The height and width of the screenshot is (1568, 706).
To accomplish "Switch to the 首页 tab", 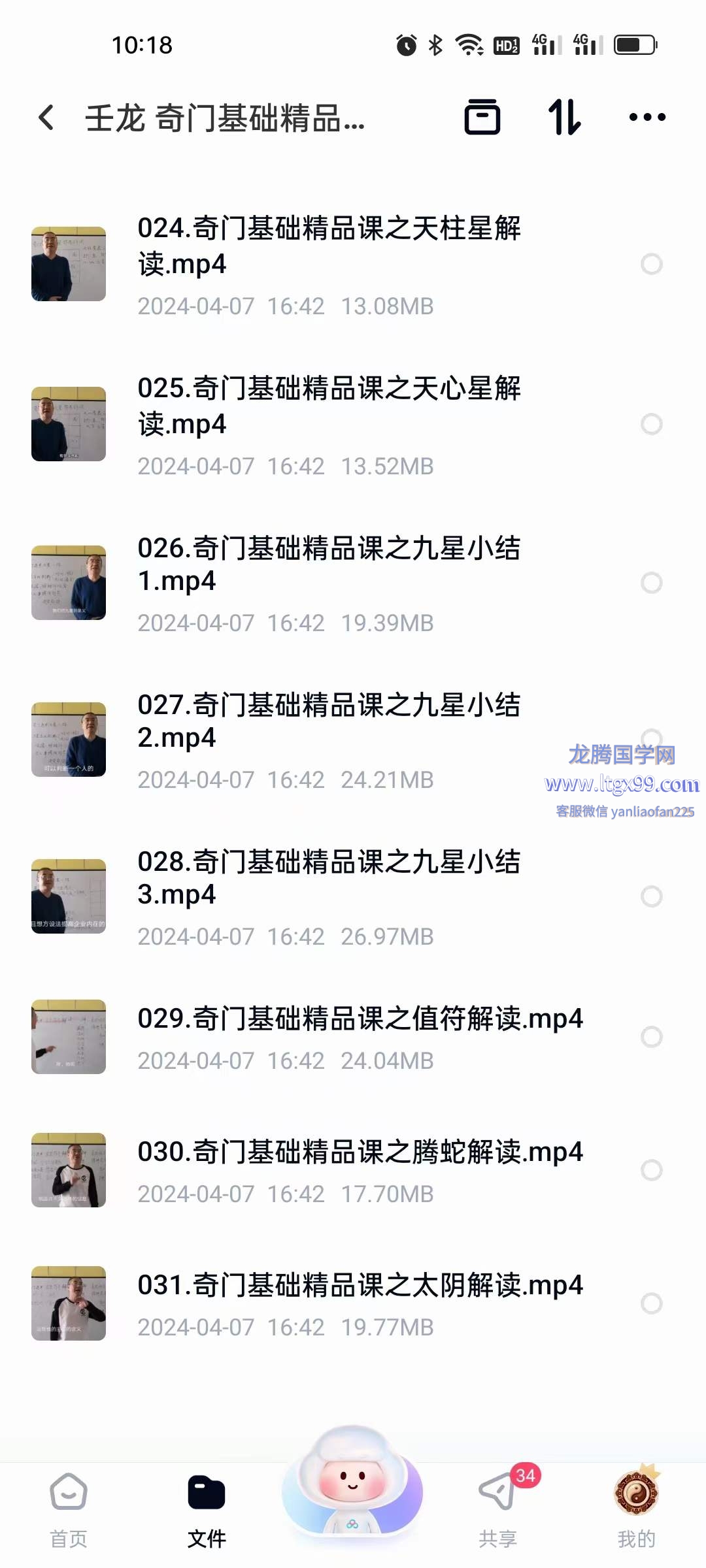I will pyautogui.click(x=69, y=1509).
